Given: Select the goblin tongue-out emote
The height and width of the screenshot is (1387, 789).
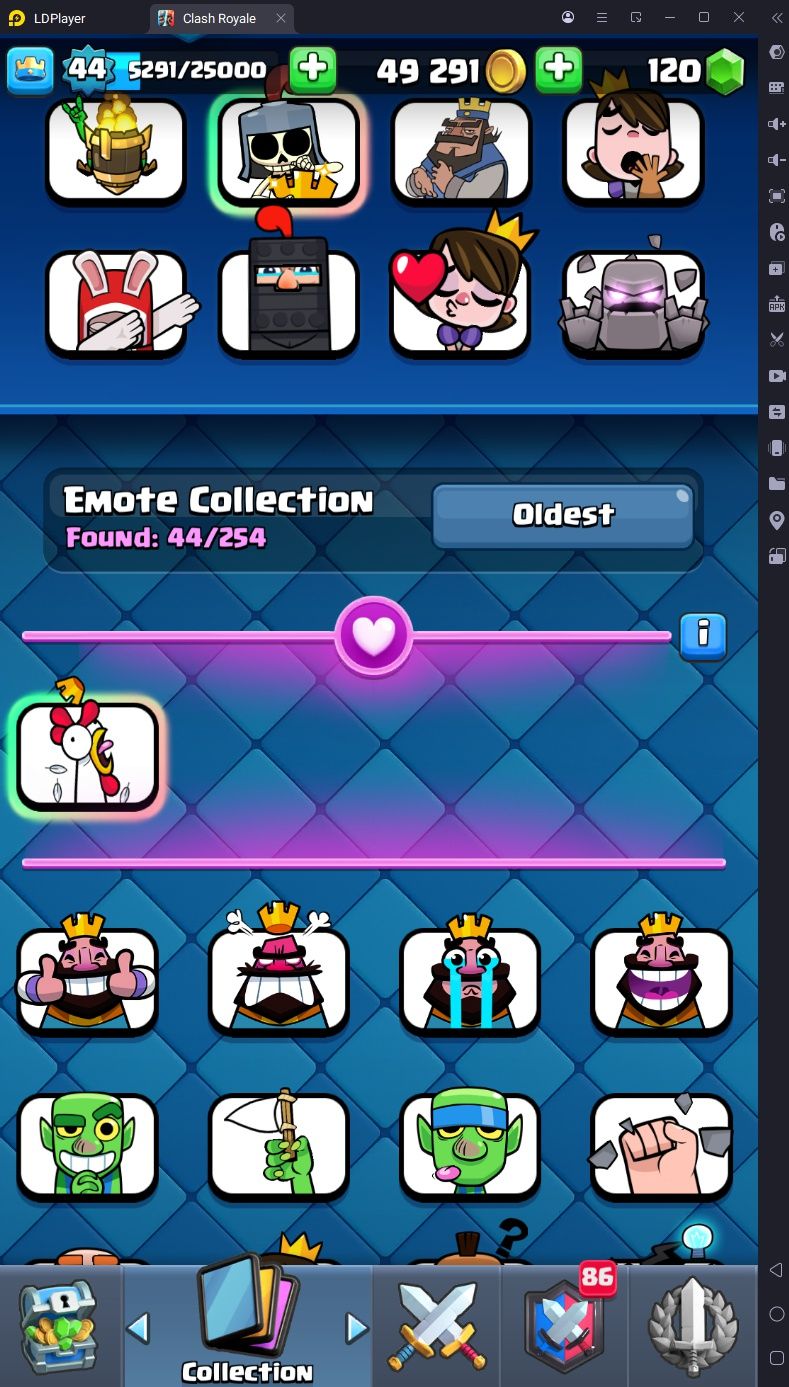Looking at the screenshot, I should [x=470, y=1147].
